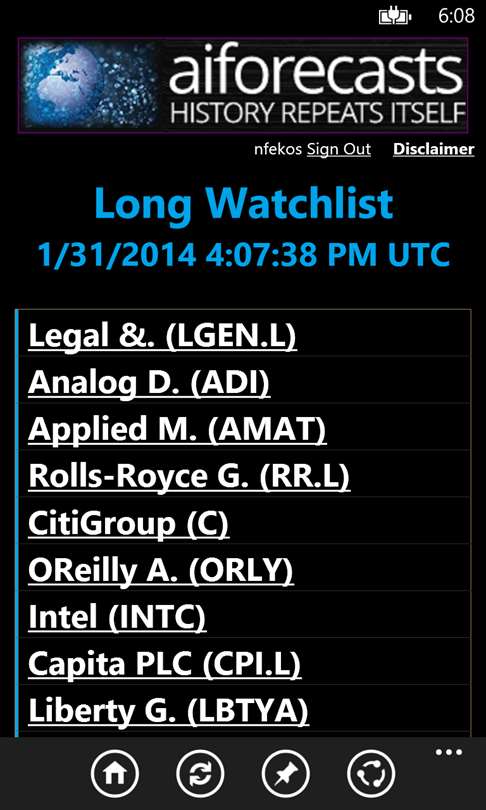Select Liberty G. (LBTYA) stock
The width and height of the screenshot is (486, 810).
click(168, 711)
